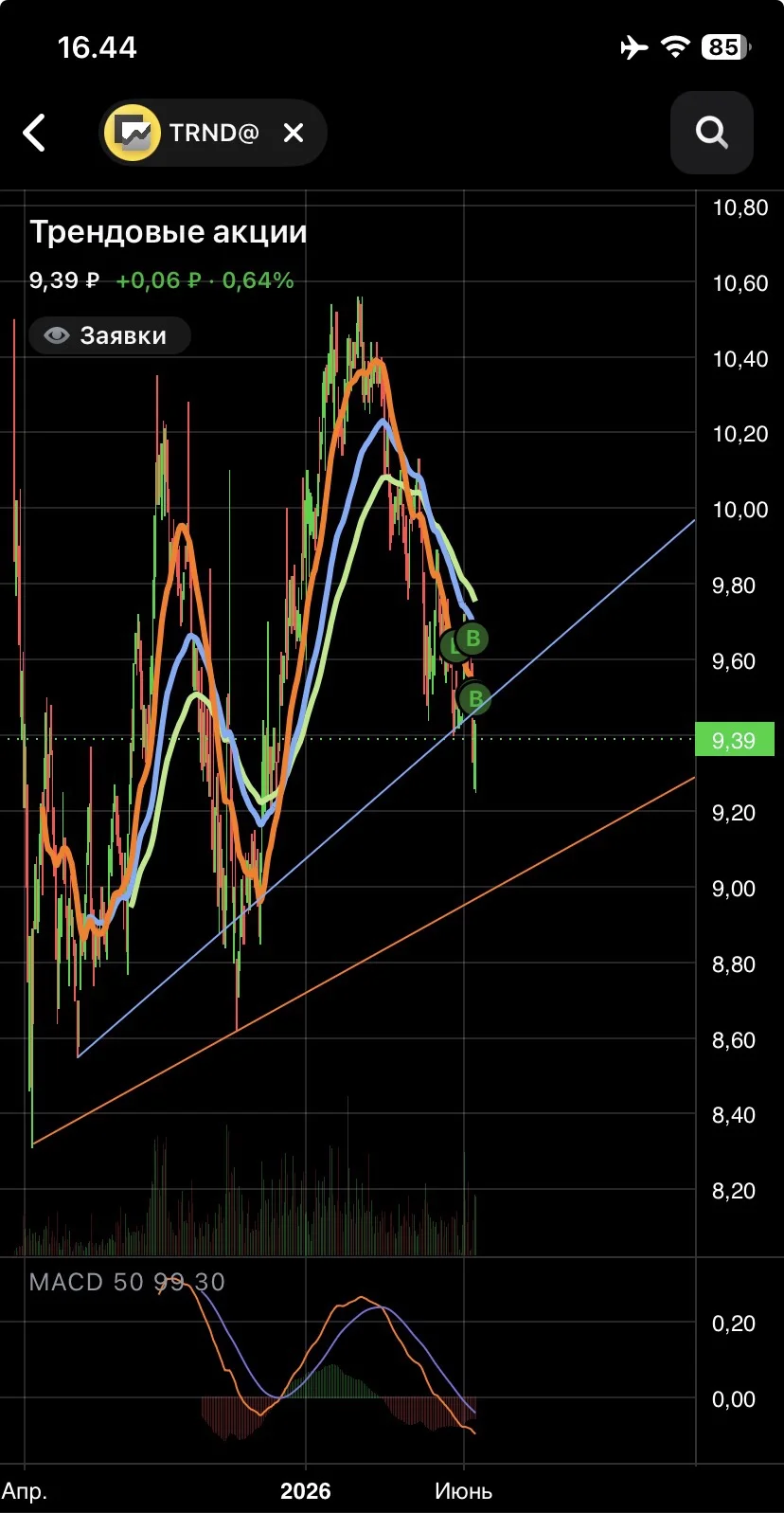Tap the current price label 9,39

(735, 740)
